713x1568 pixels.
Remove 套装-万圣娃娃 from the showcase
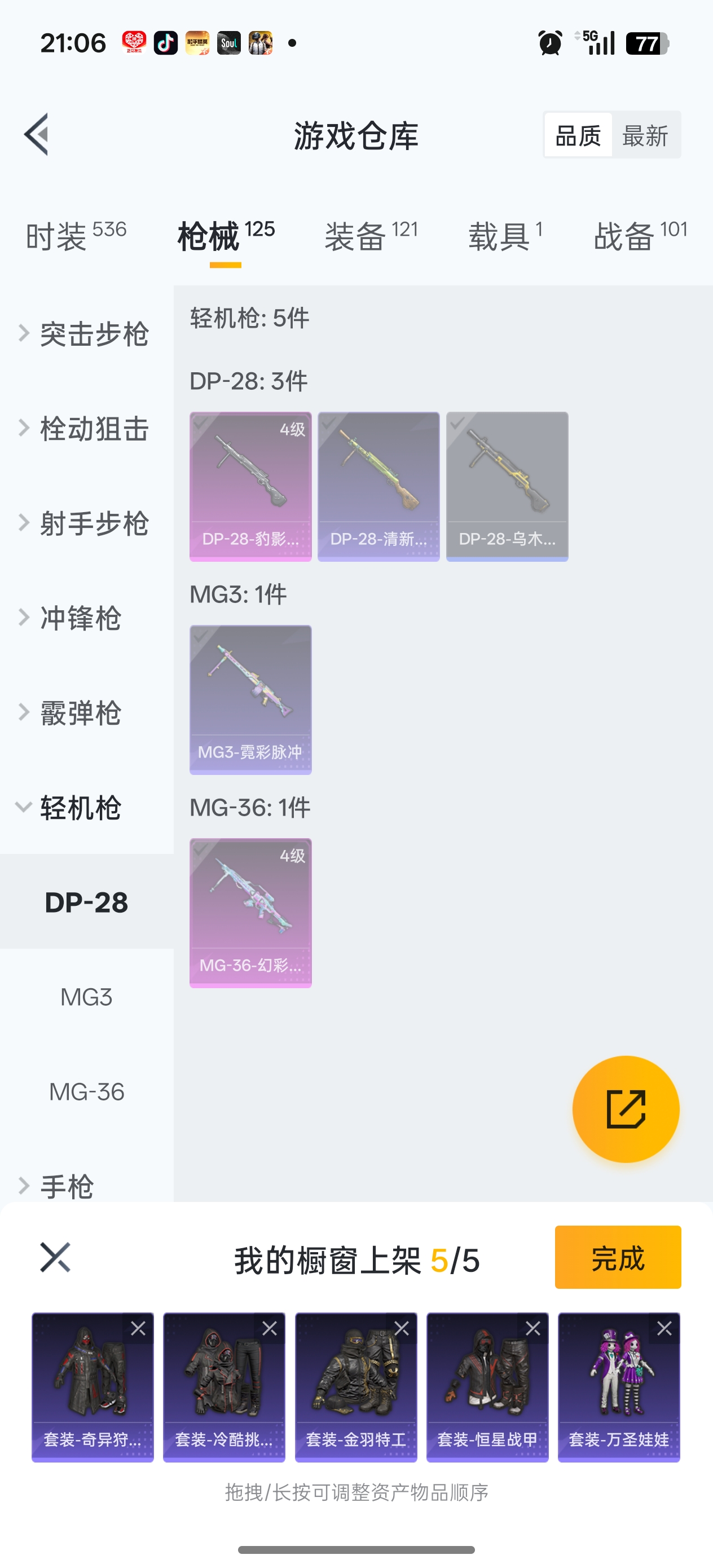664,1328
